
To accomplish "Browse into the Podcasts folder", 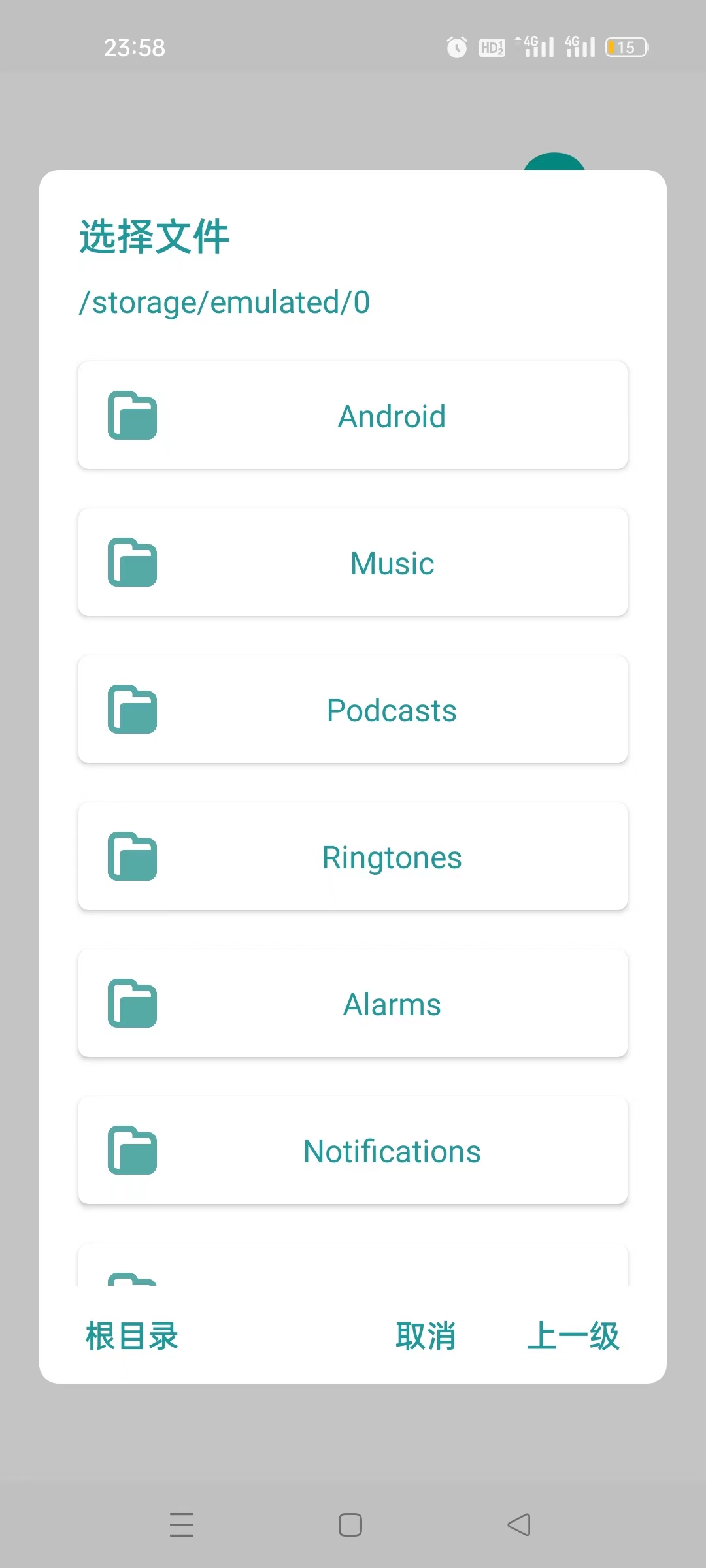I will (353, 710).
